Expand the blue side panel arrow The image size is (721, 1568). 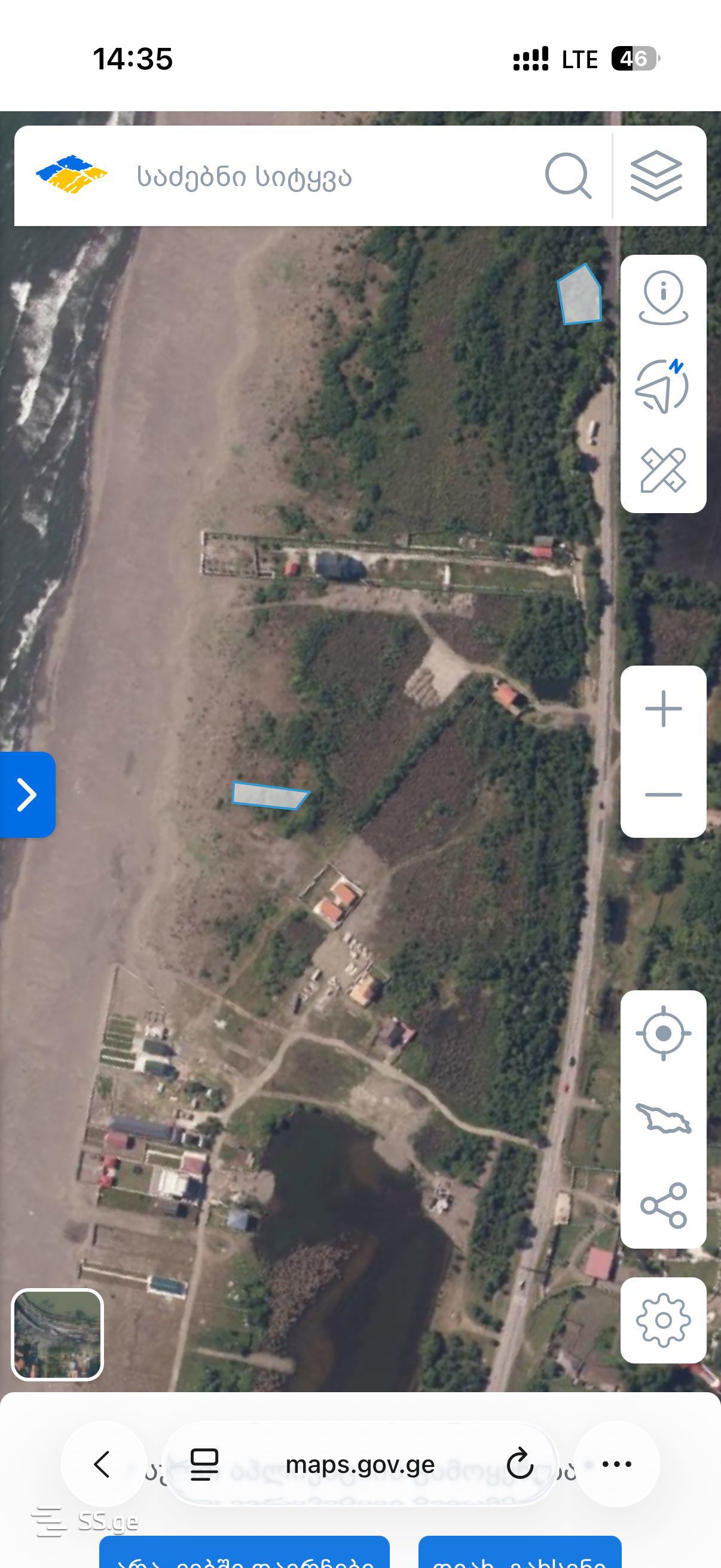coord(28,794)
